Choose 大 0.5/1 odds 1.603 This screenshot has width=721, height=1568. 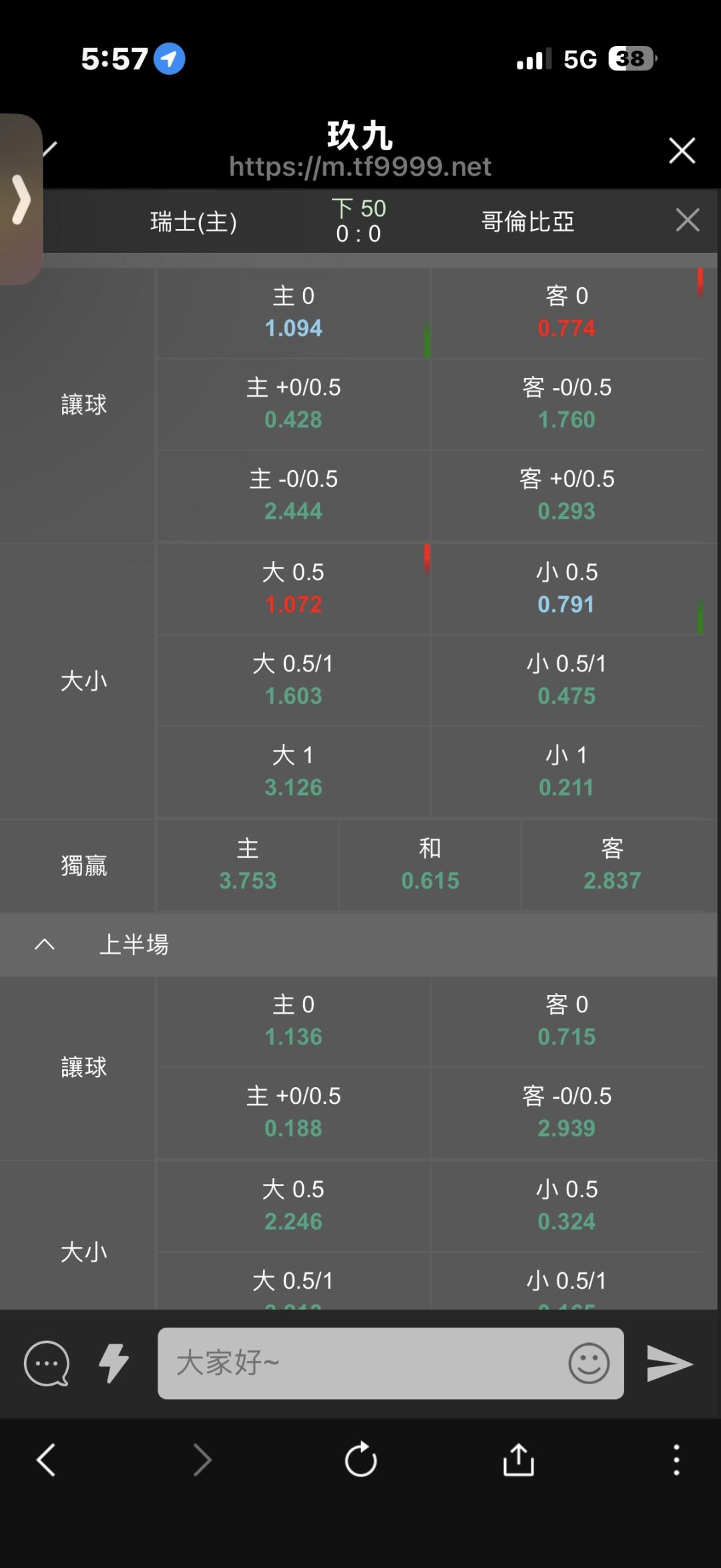[293, 680]
